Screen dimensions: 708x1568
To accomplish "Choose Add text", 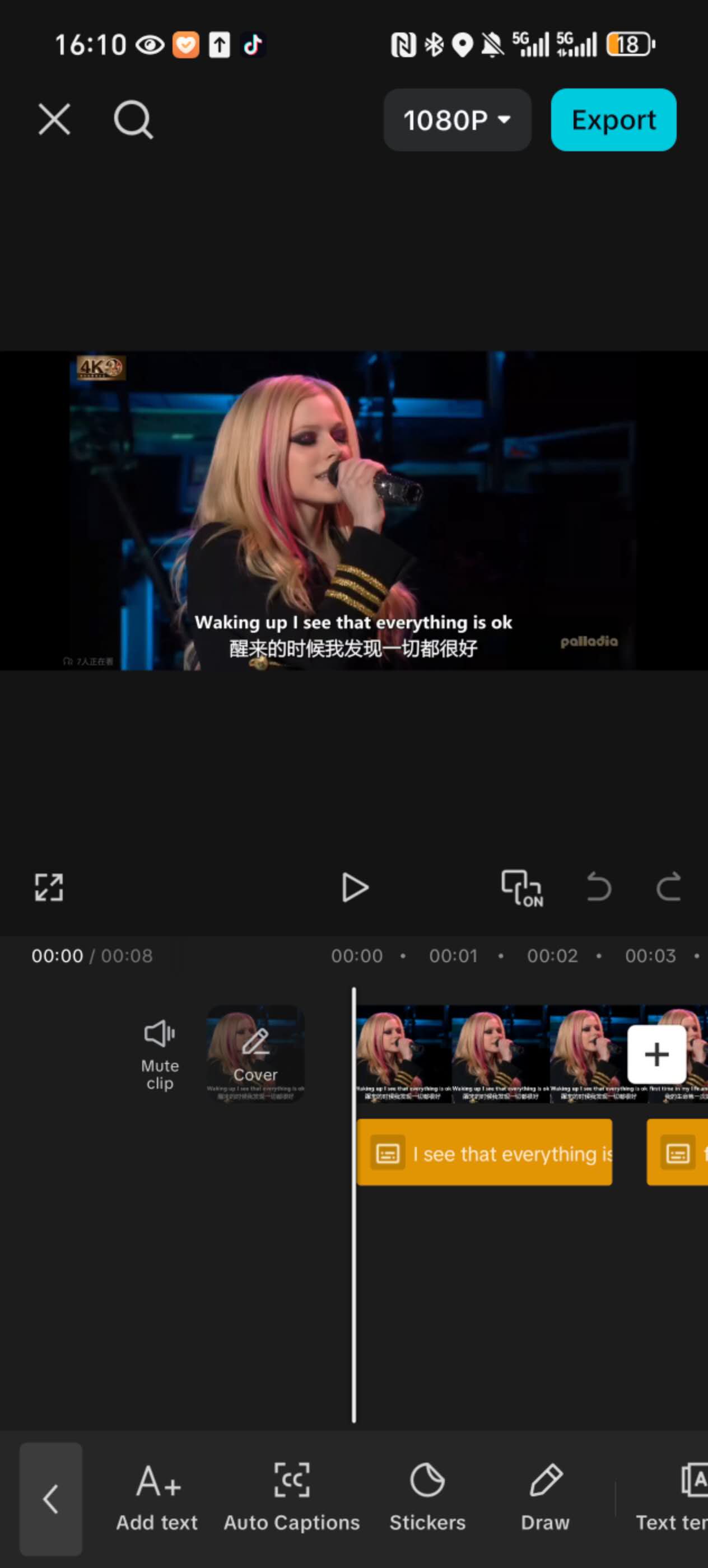I will (157, 1498).
